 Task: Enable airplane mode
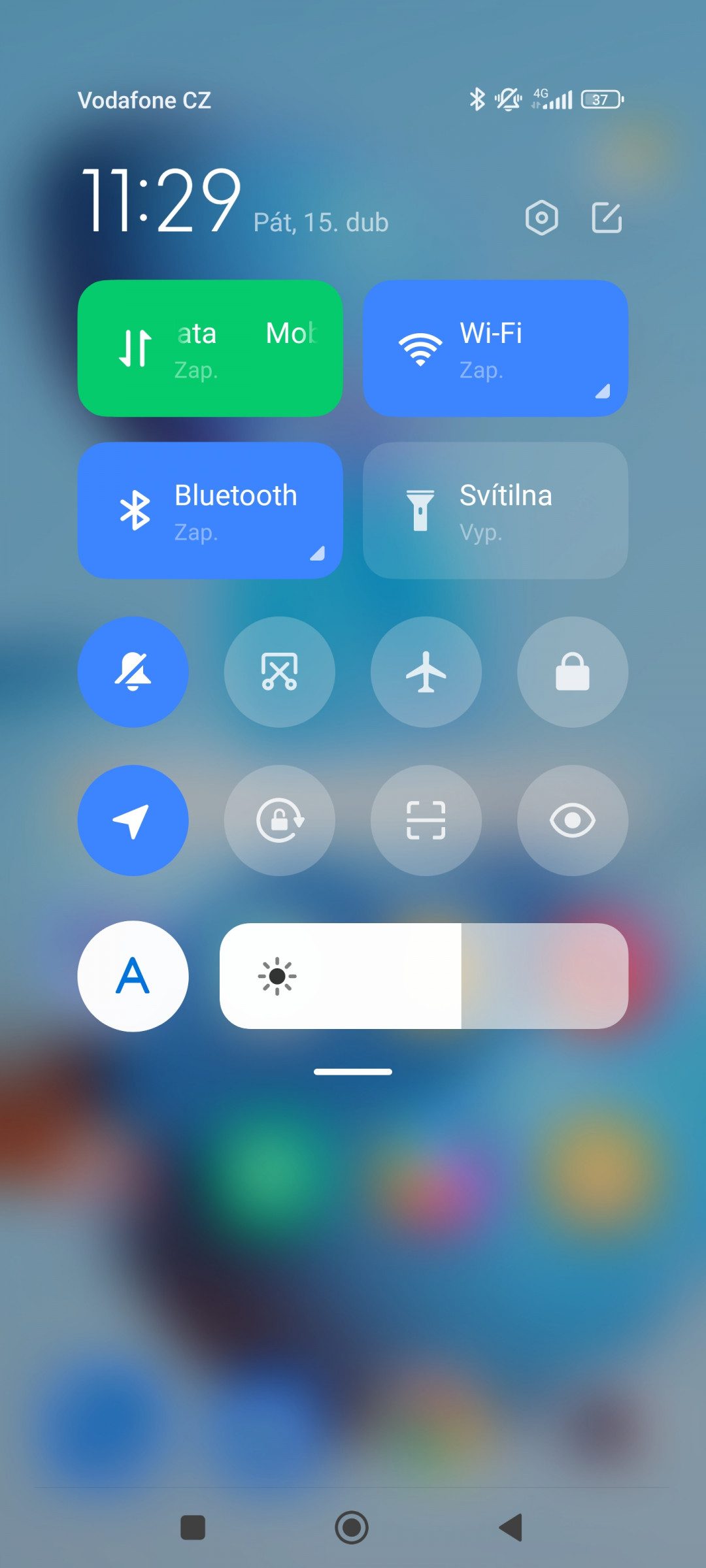426,672
